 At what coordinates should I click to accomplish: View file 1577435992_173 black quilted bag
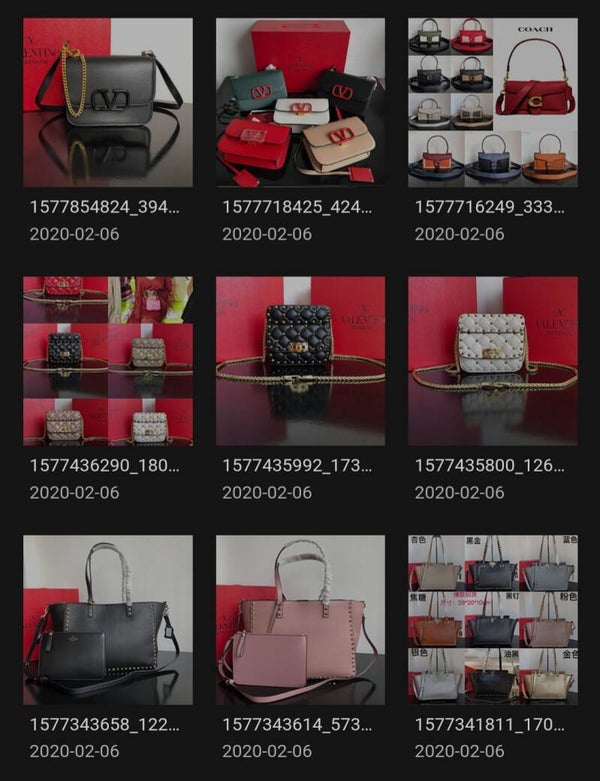300,361
